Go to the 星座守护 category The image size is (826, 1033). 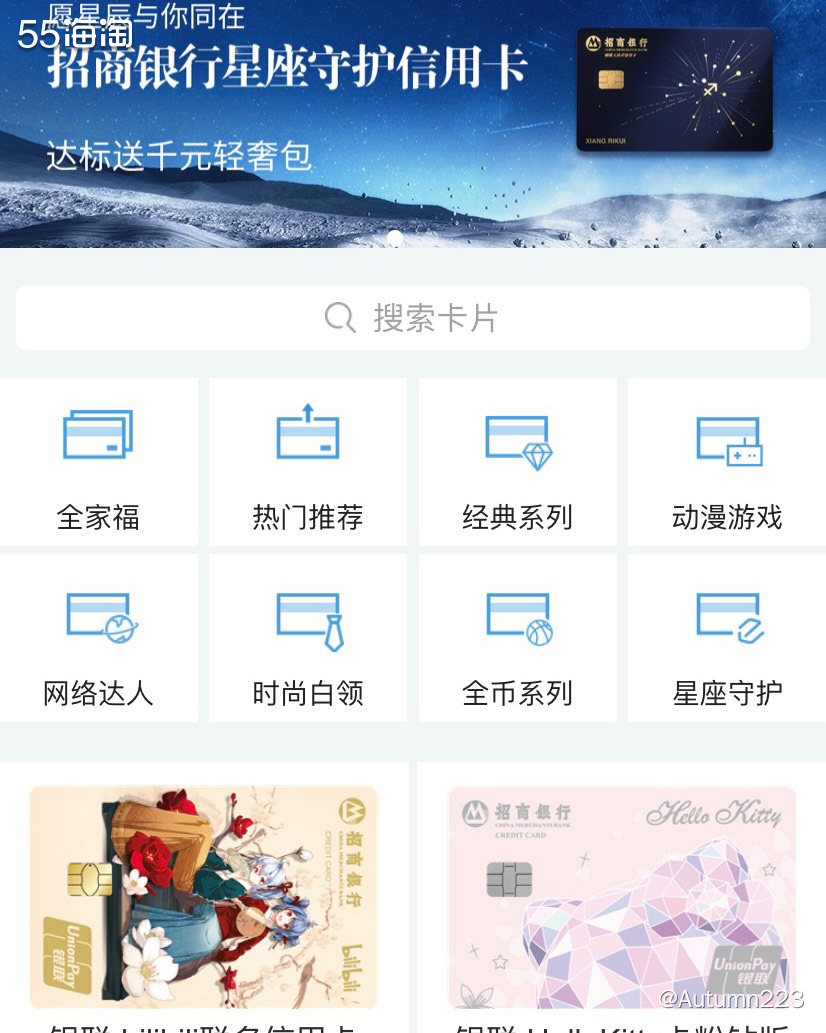pos(727,638)
